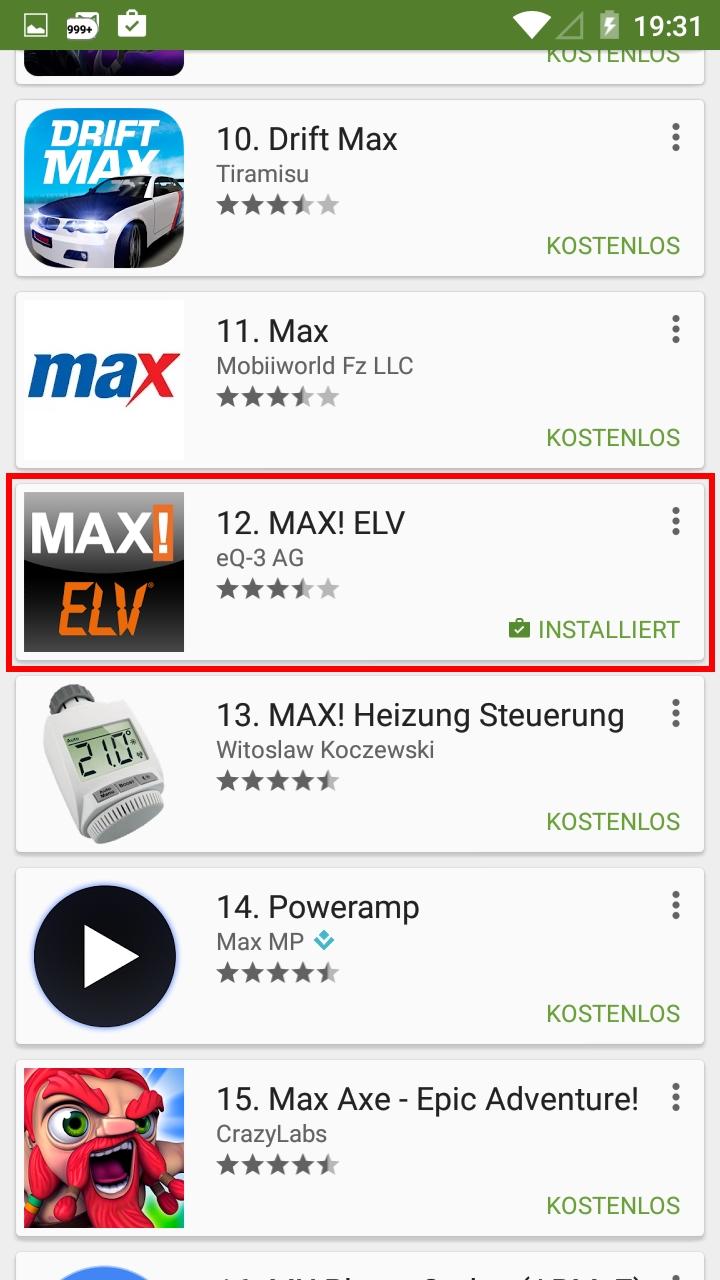Open overflow menu for 11. Max
Image resolution: width=720 pixels, height=1280 pixels.
(676, 329)
